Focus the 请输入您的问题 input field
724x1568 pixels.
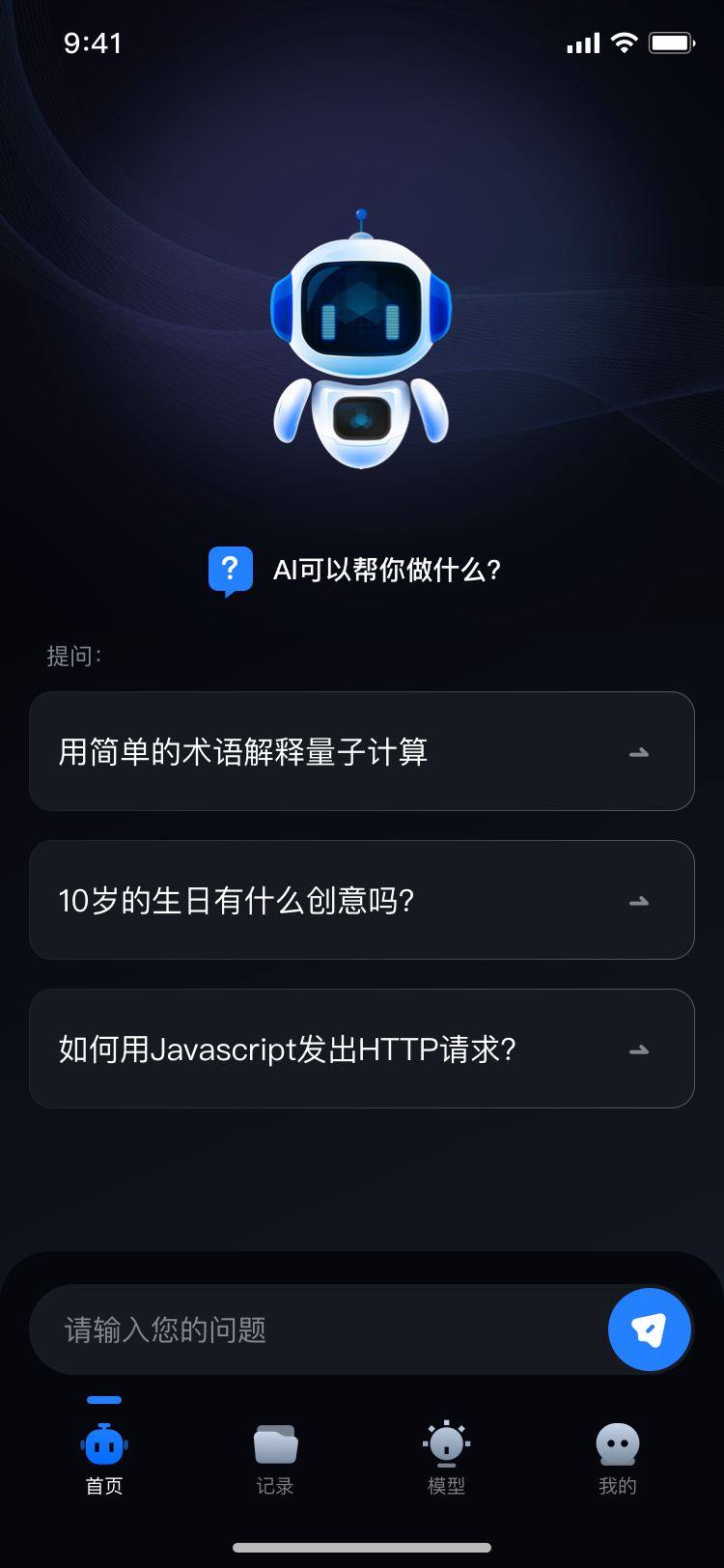click(319, 1330)
